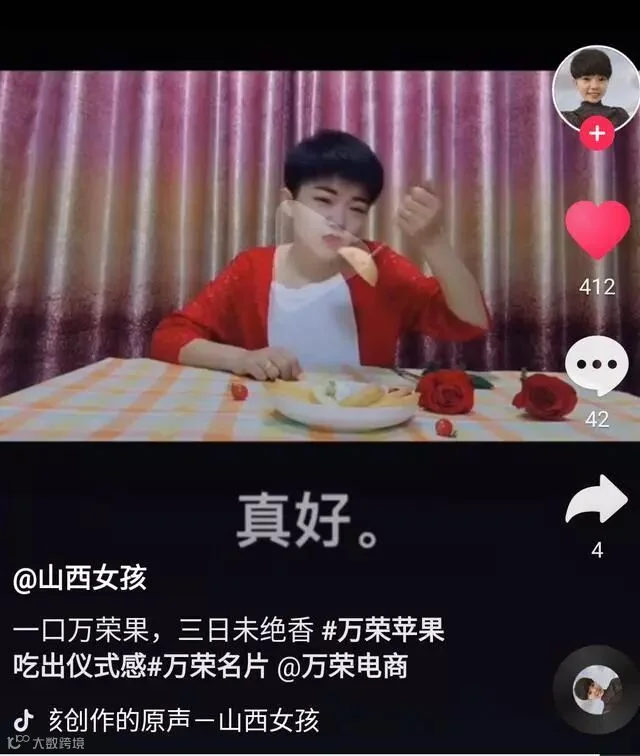Viewport: 640px width, 756px height.
Task: Like the video with the heart
Action: click(x=598, y=230)
